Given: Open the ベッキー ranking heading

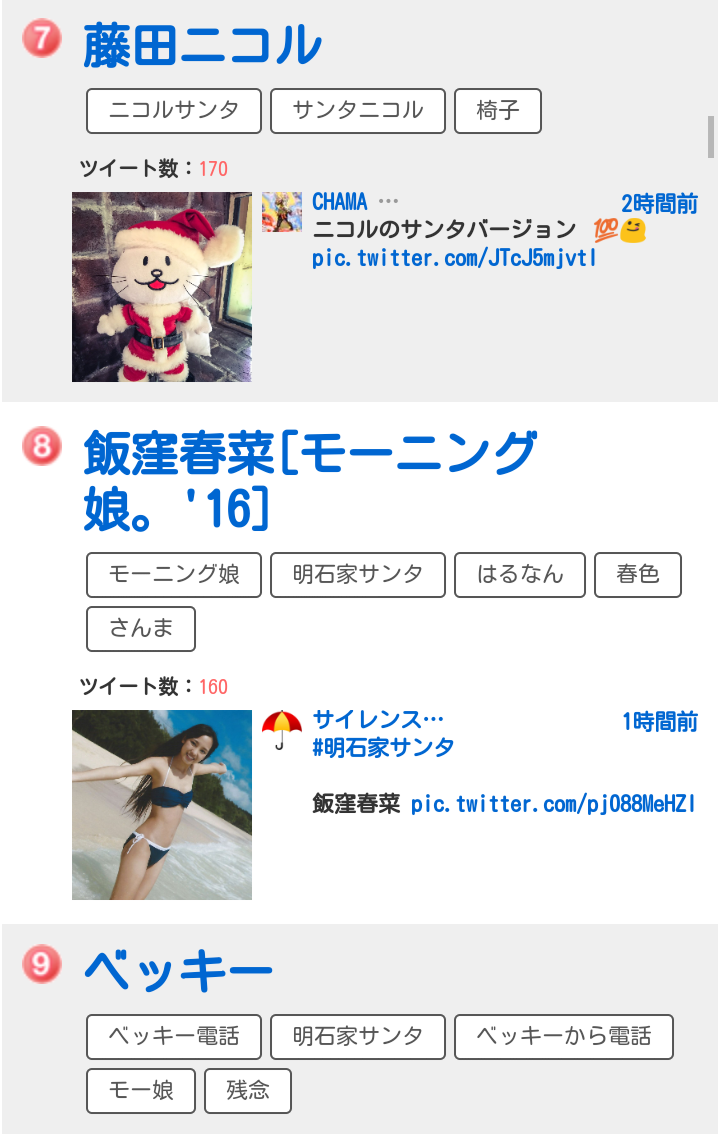Looking at the screenshot, I should (178, 969).
